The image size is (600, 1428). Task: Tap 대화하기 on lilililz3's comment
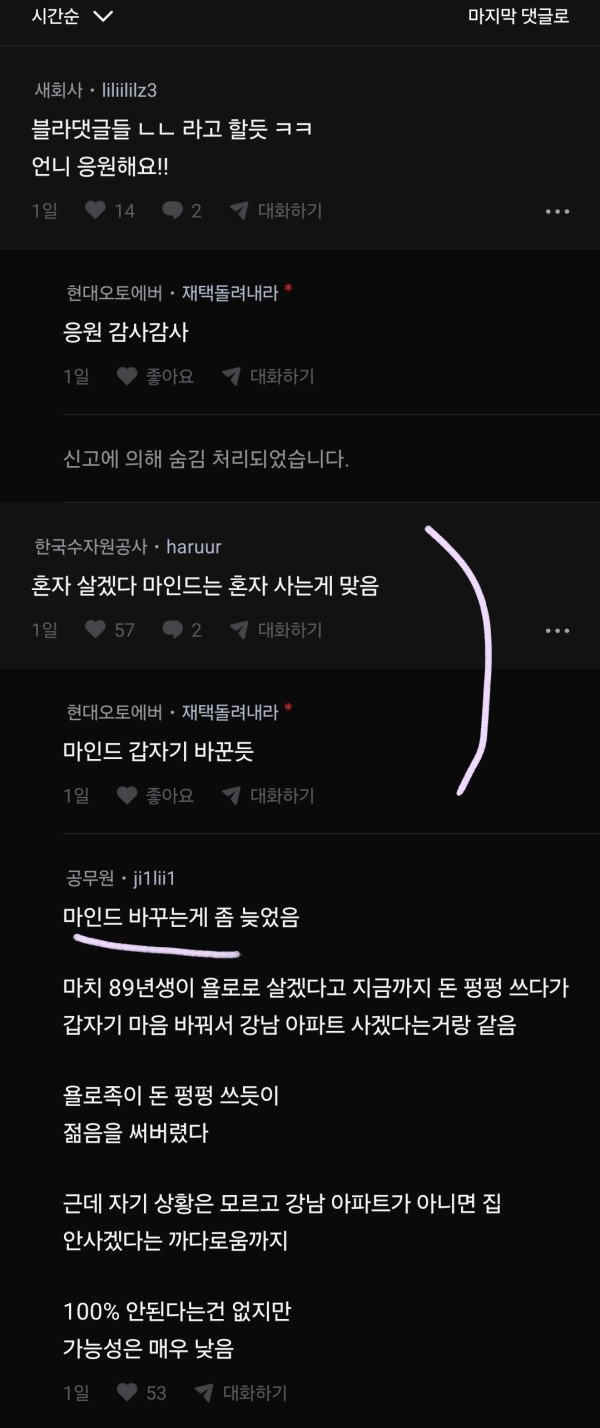tap(276, 211)
